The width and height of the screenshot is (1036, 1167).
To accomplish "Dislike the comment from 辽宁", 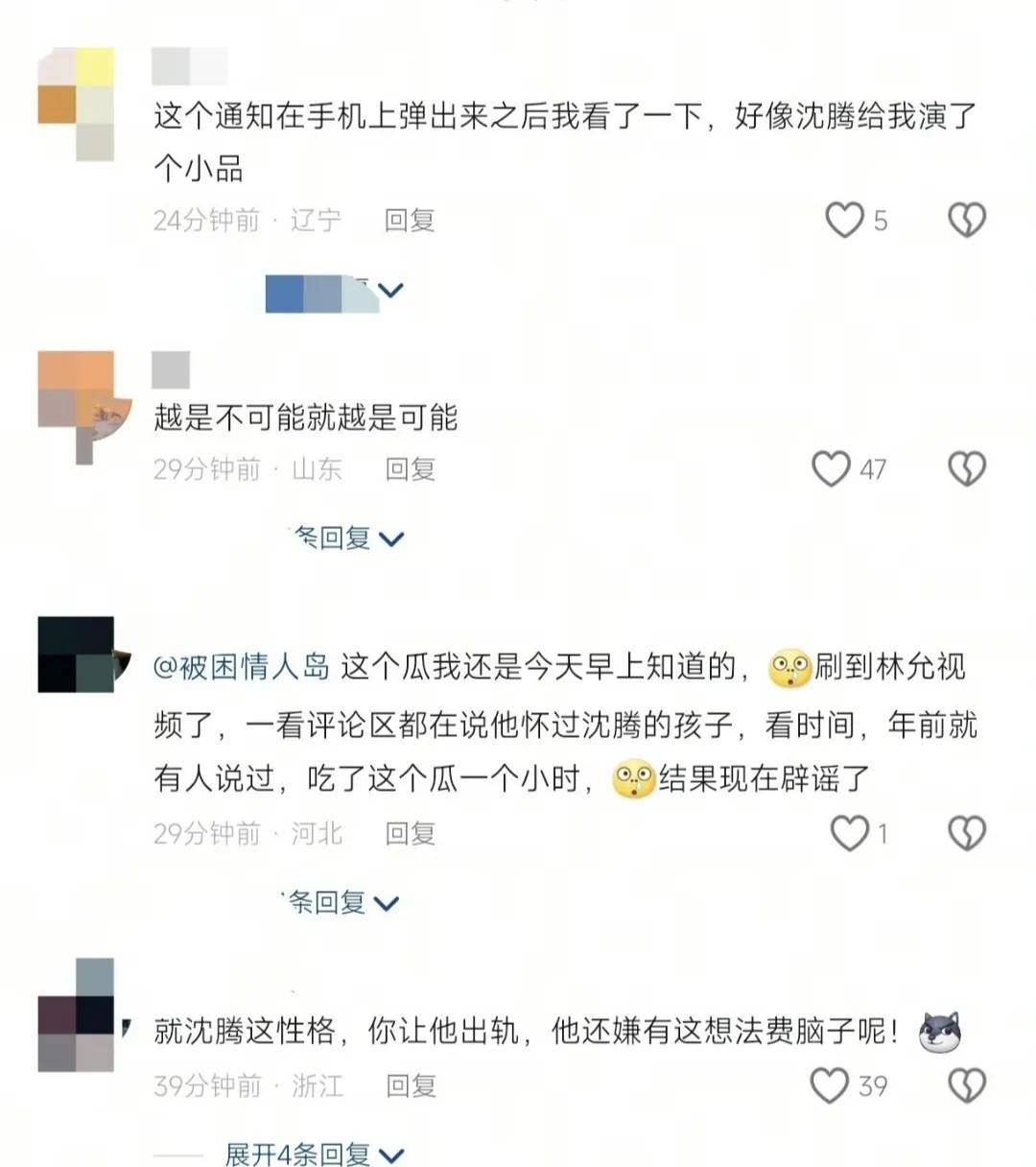I will point(966,220).
